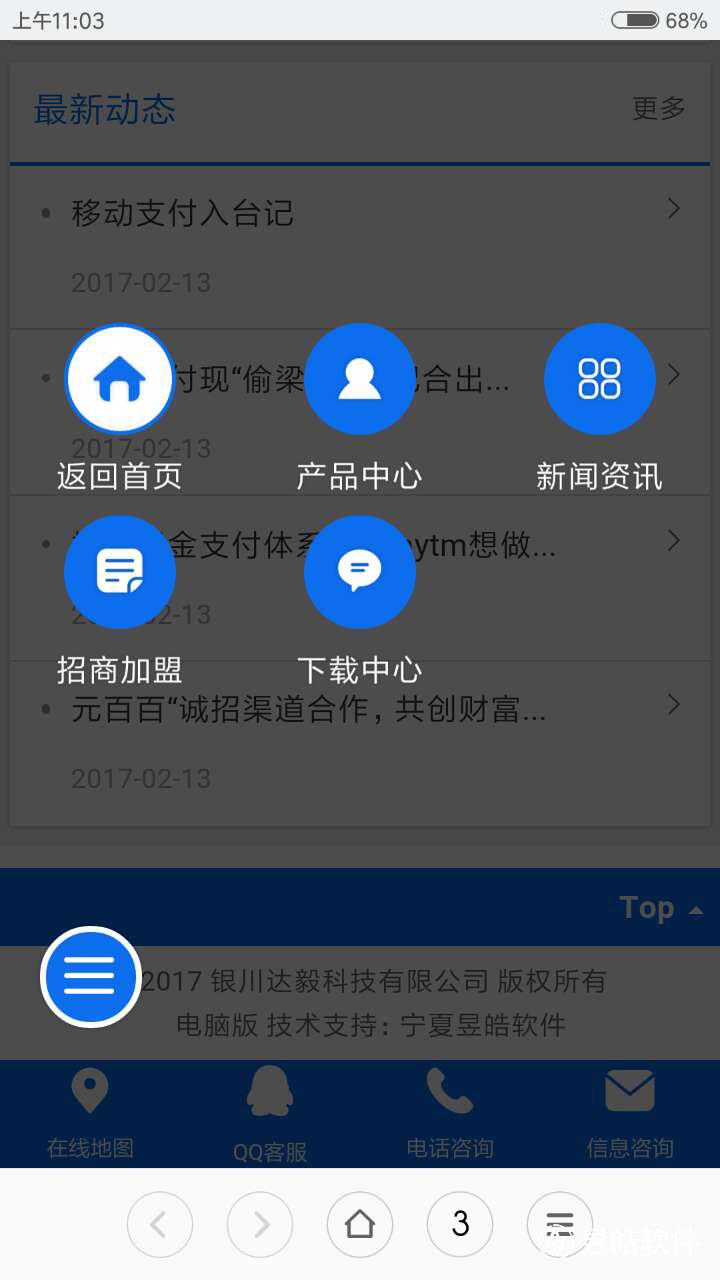Open the browser tab switcher showing 3
The height and width of the screenshot is (1280, 720).
coord(460,1224)
